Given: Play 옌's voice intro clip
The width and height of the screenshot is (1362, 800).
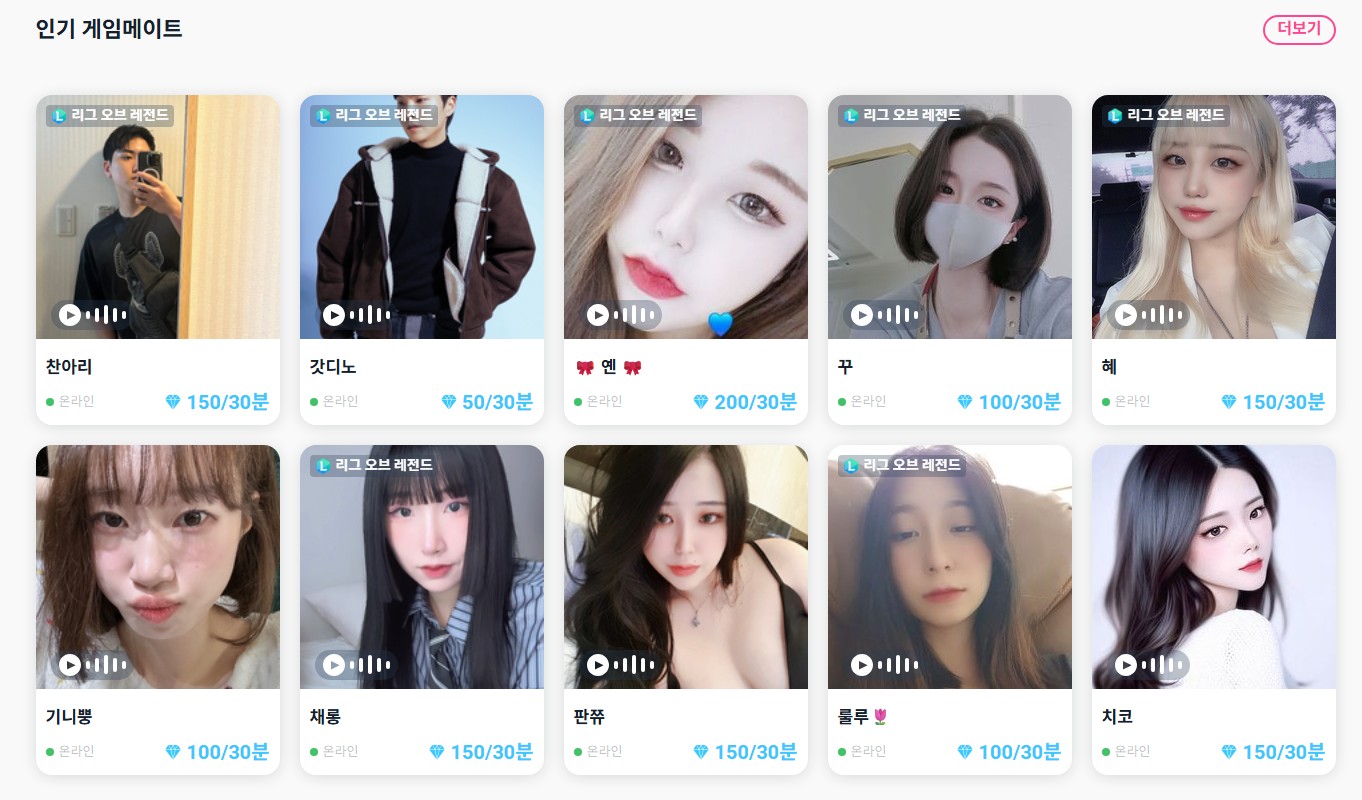Looking at the screenshot, I should (x=598, y=316).
